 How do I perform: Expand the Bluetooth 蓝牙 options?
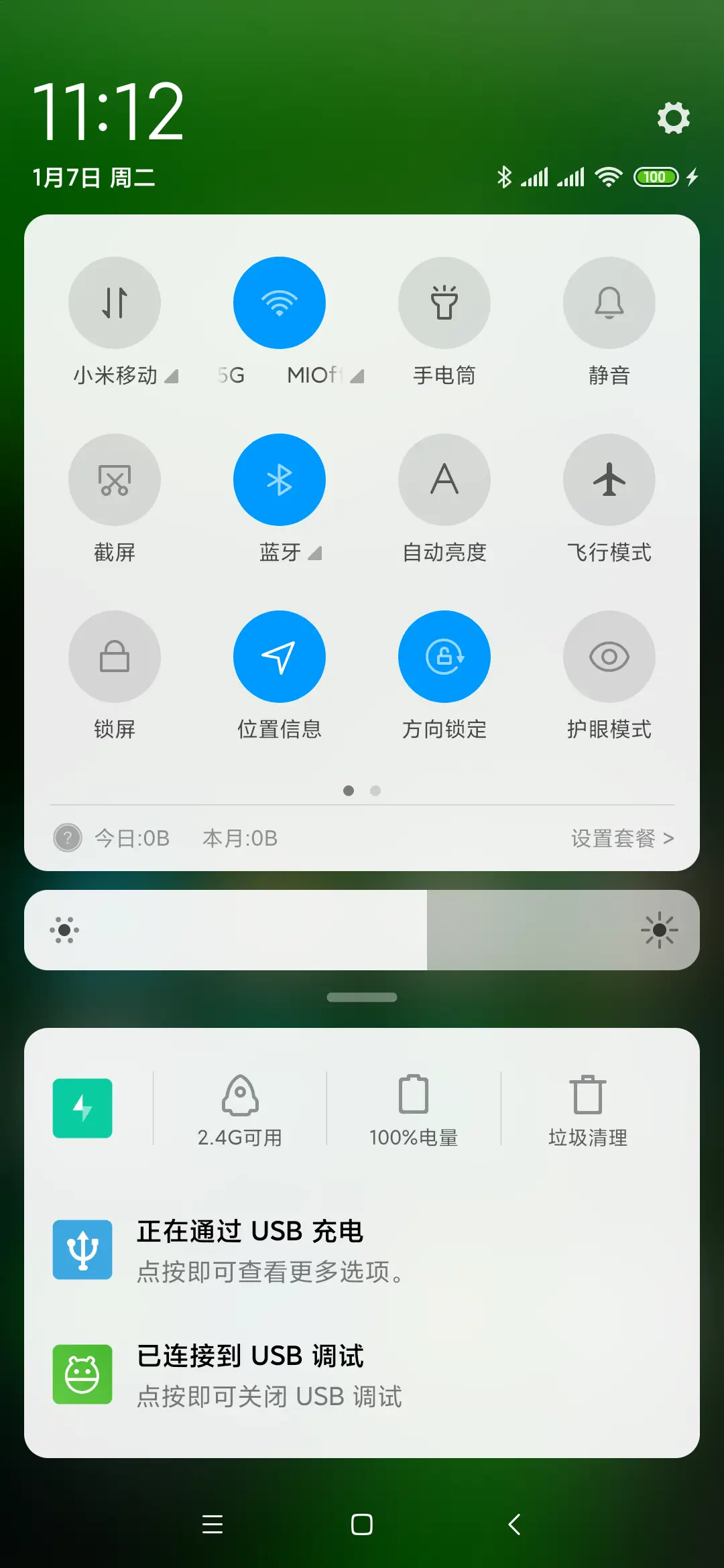[314, 553]
